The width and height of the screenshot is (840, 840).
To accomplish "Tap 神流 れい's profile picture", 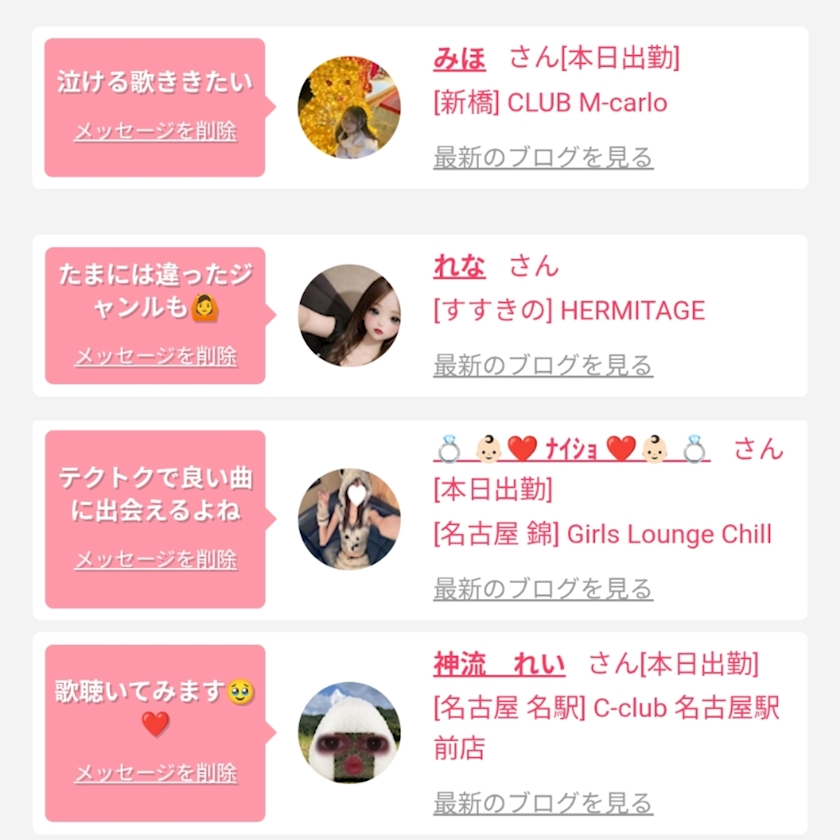I will point(349,733).
